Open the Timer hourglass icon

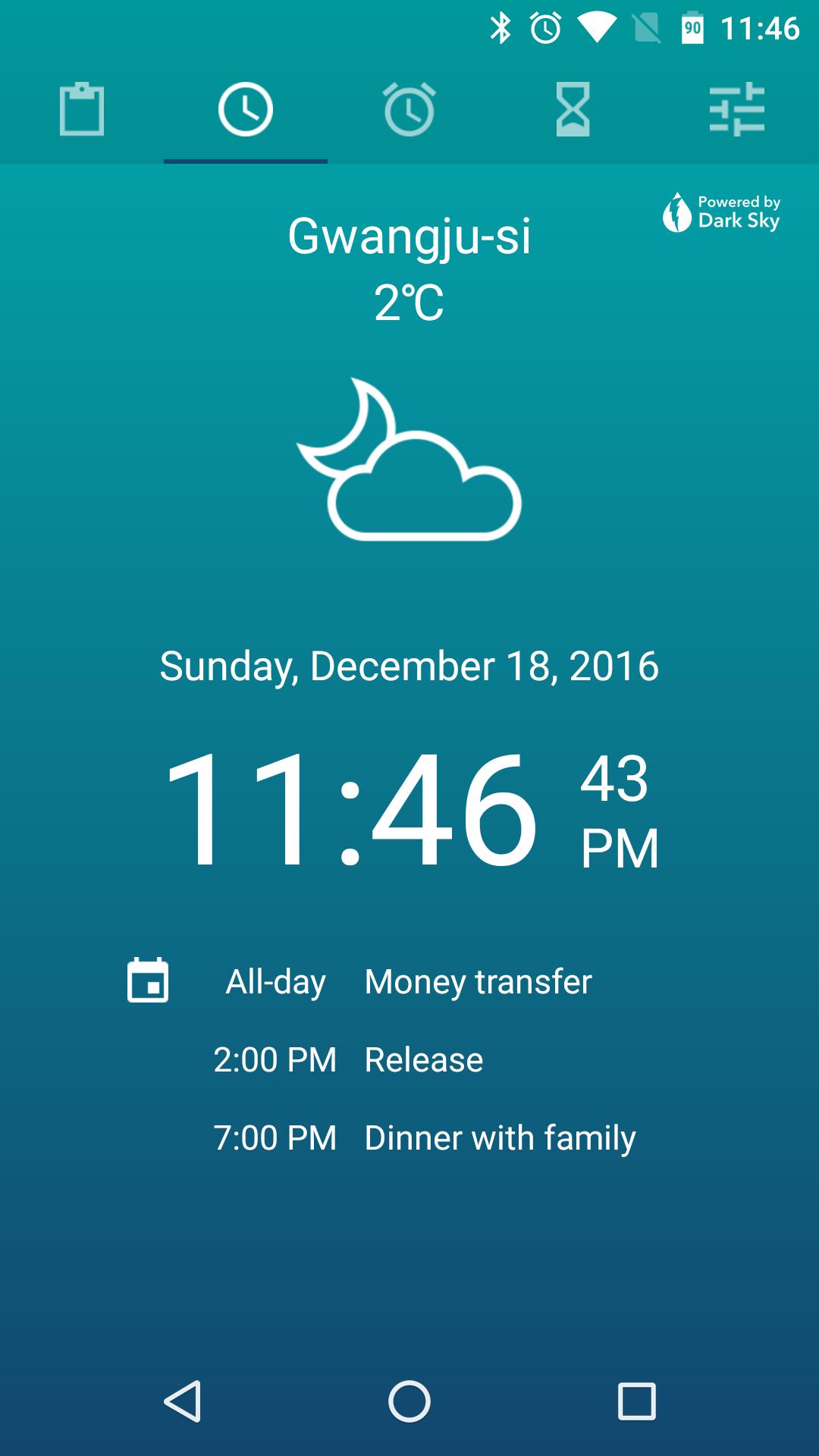point(573,110)
